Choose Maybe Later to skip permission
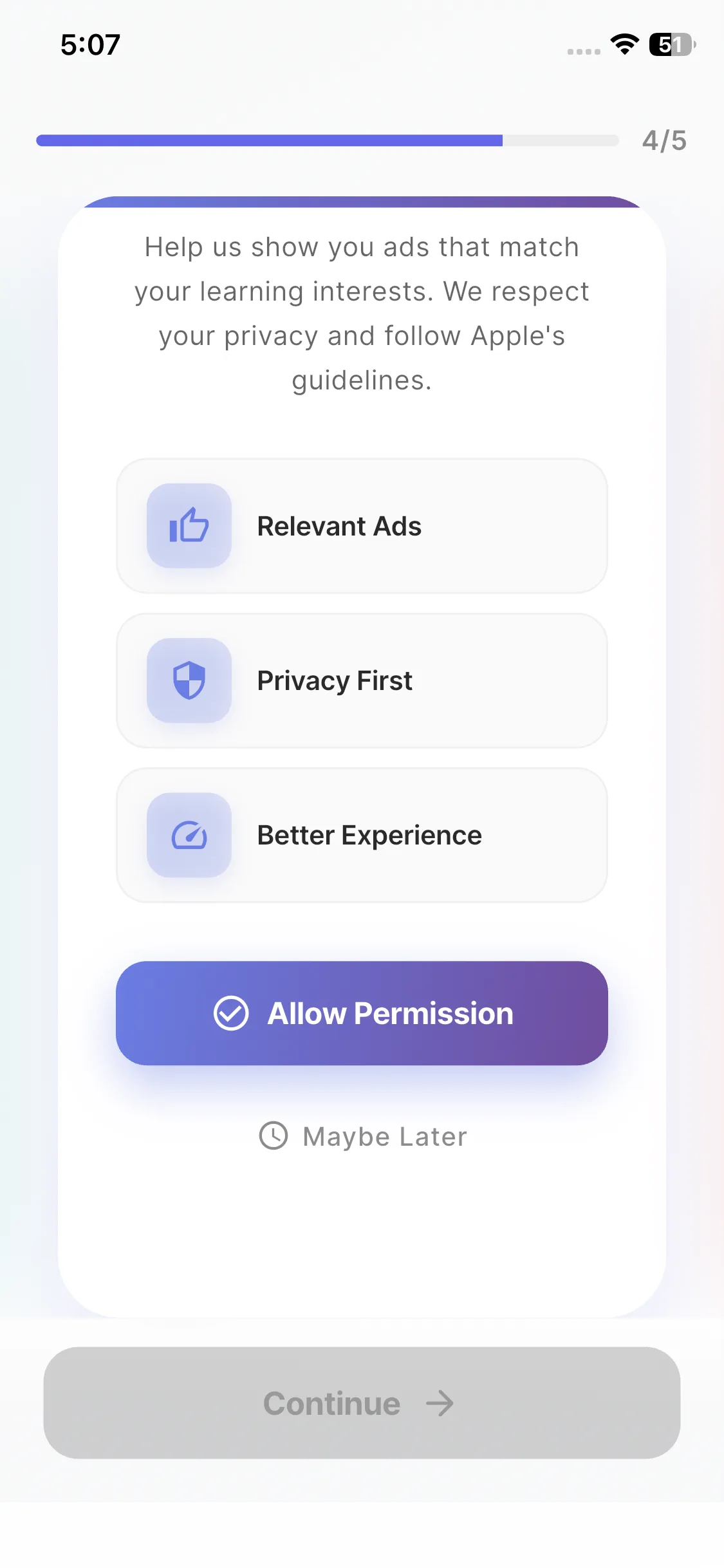This screenshot has width=724, height=1568. (x=363, y=1136)
